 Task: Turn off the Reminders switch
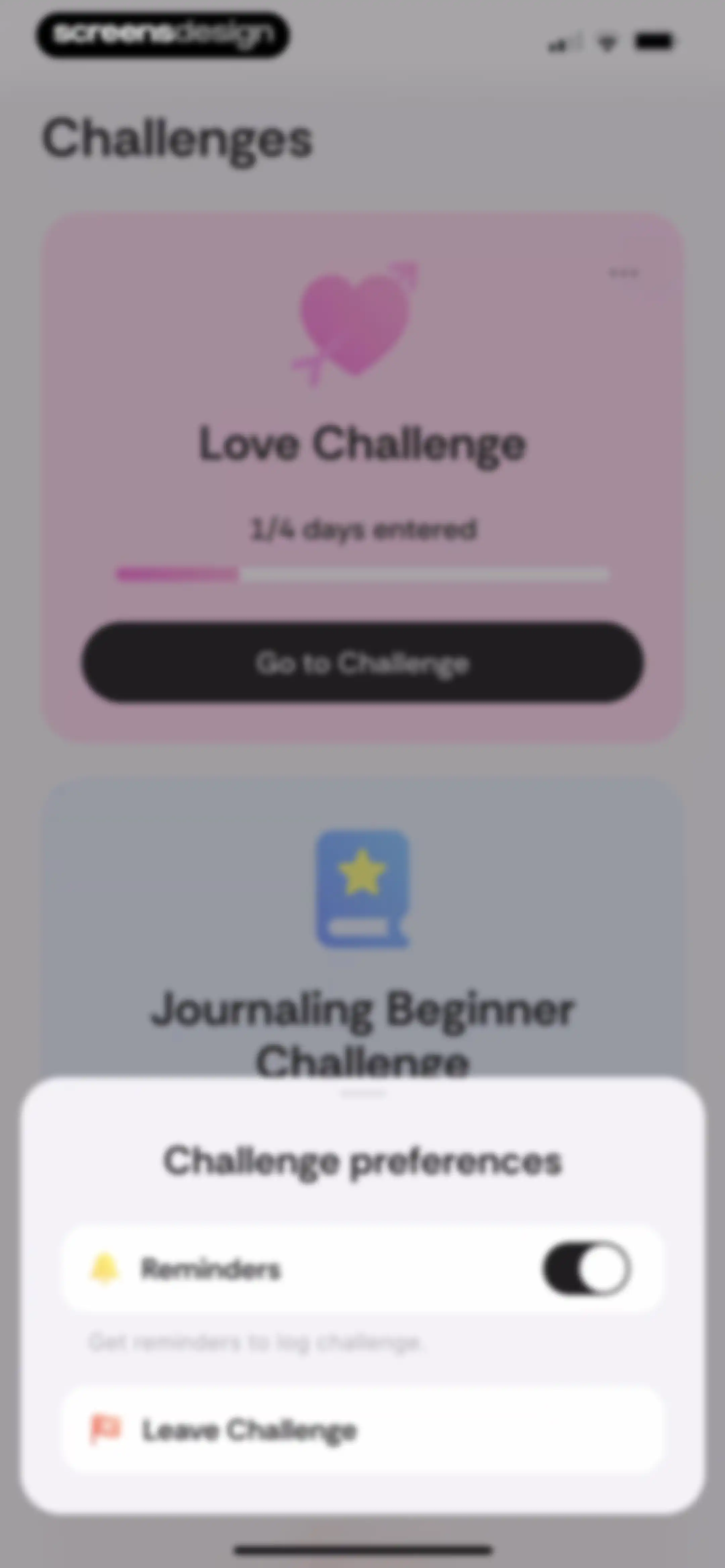587,1269
